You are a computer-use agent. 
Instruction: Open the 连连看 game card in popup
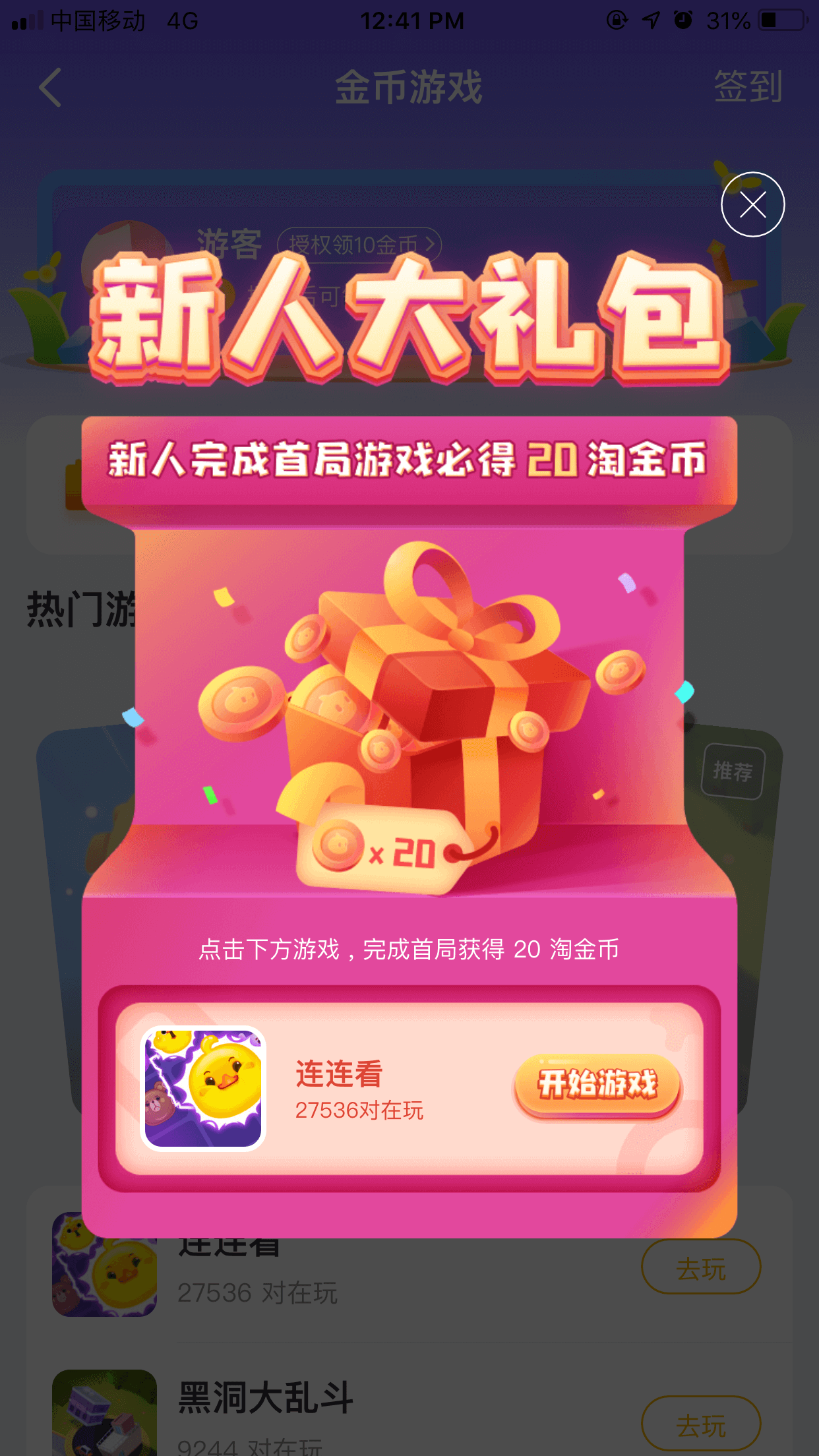(x=409, y=1089)
